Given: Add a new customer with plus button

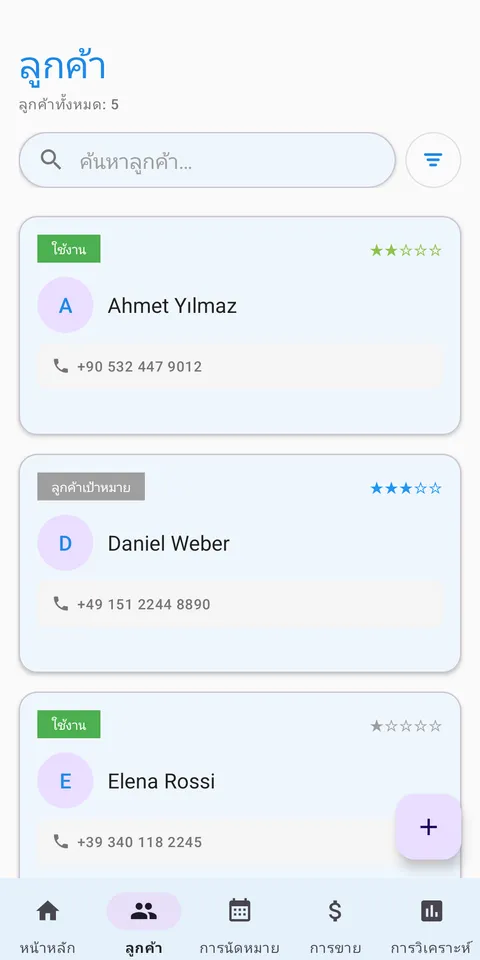Looking at the screenshot, I should (x=429, y=827).
